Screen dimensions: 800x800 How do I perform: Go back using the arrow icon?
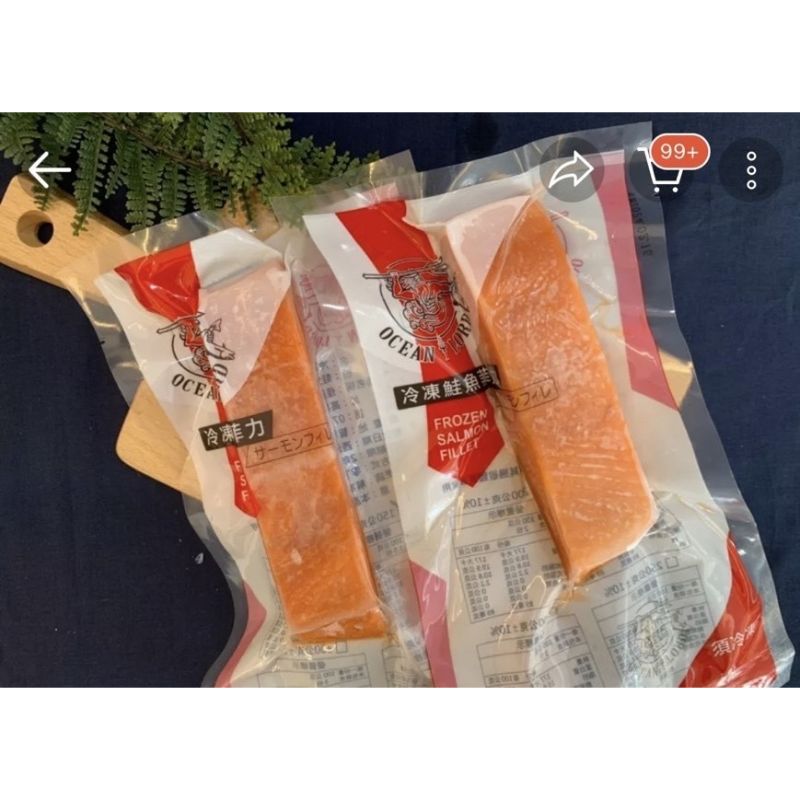click(49, 170)
